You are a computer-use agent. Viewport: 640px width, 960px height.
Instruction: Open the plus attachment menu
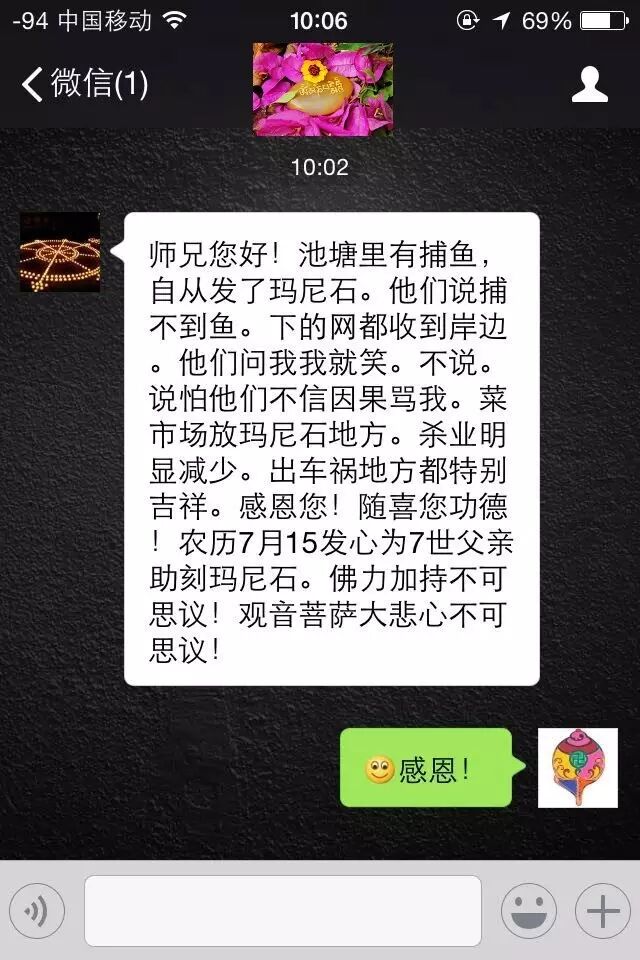pos(602,911)
